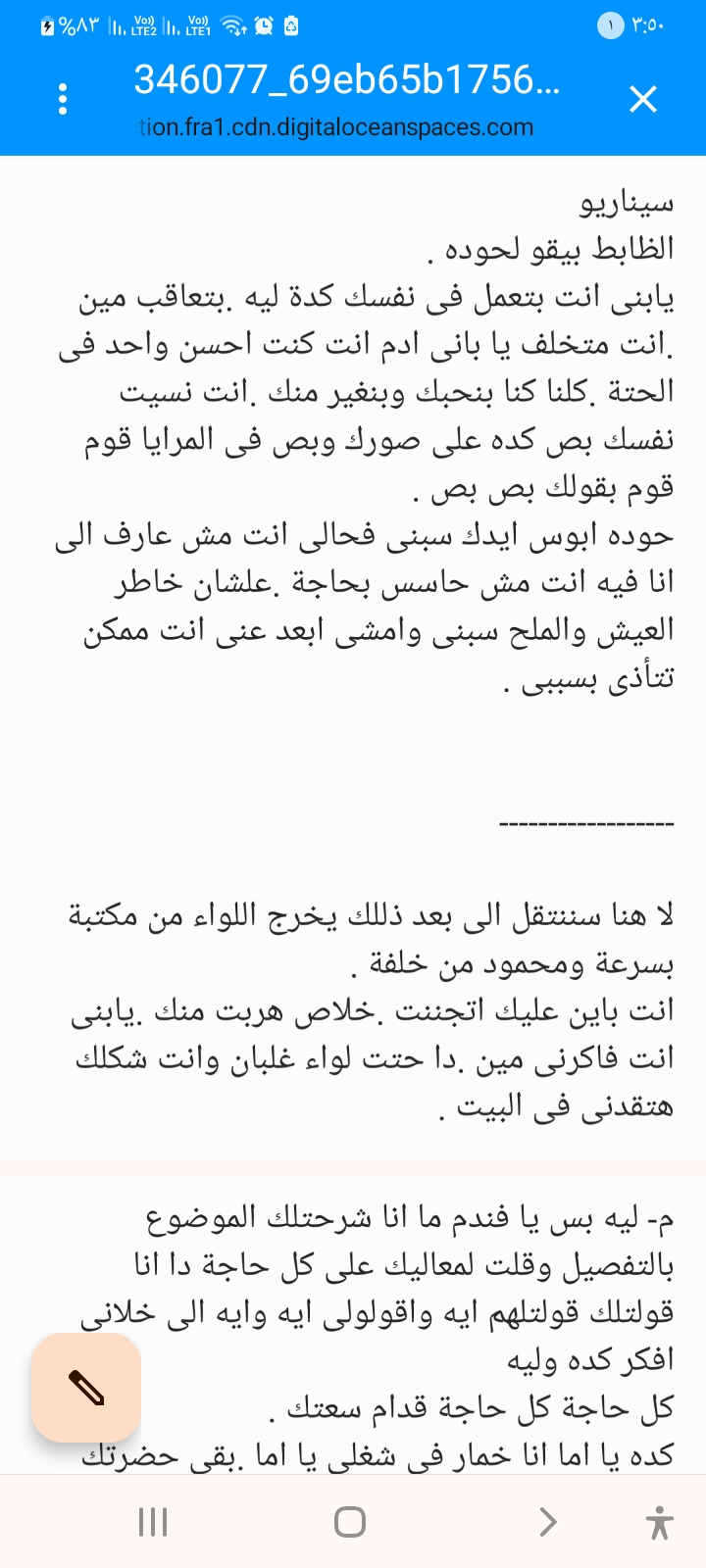Open the three-dot overflow menu
Image resolution: width=706 pixels, height=1568 pixels.
click(63, 99)
